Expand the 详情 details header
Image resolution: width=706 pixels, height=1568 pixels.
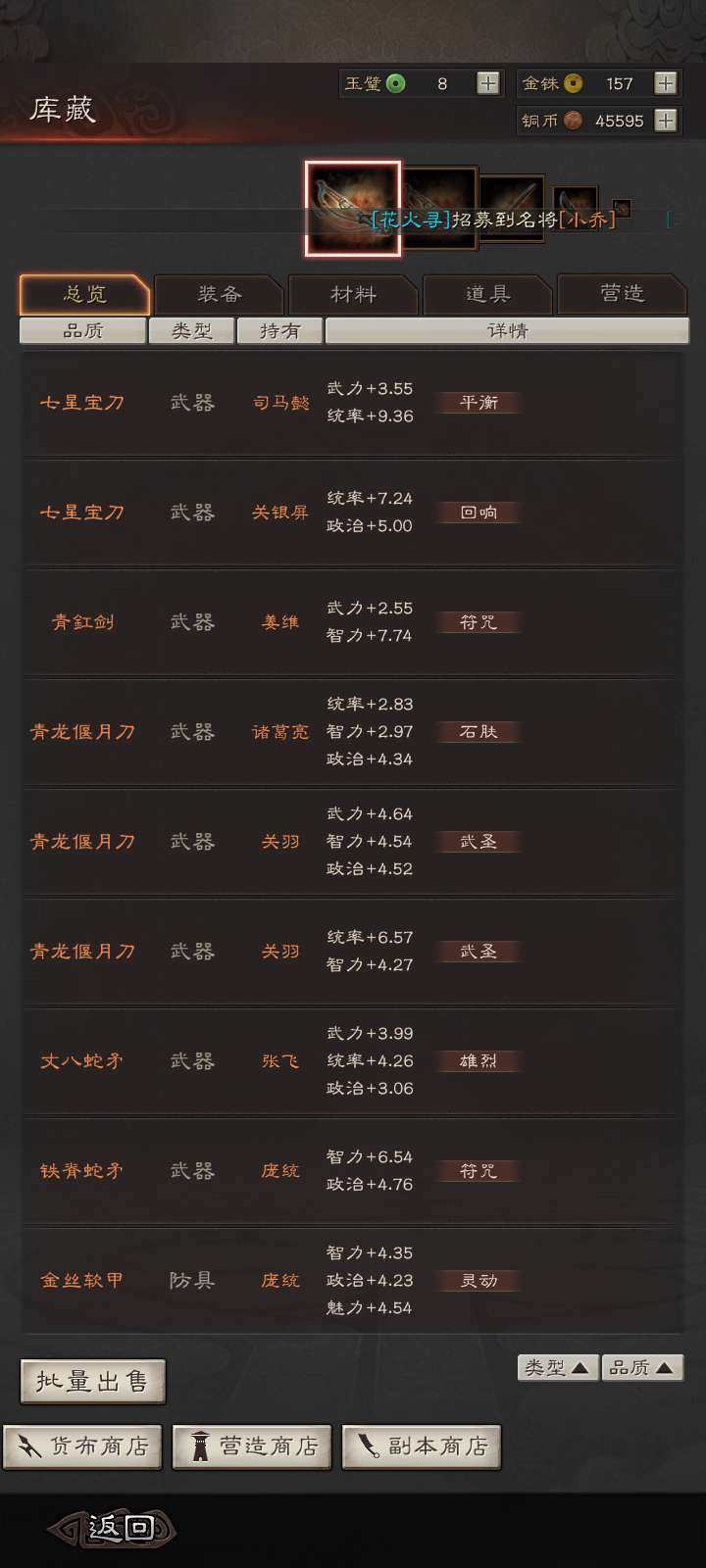(507, 330)
